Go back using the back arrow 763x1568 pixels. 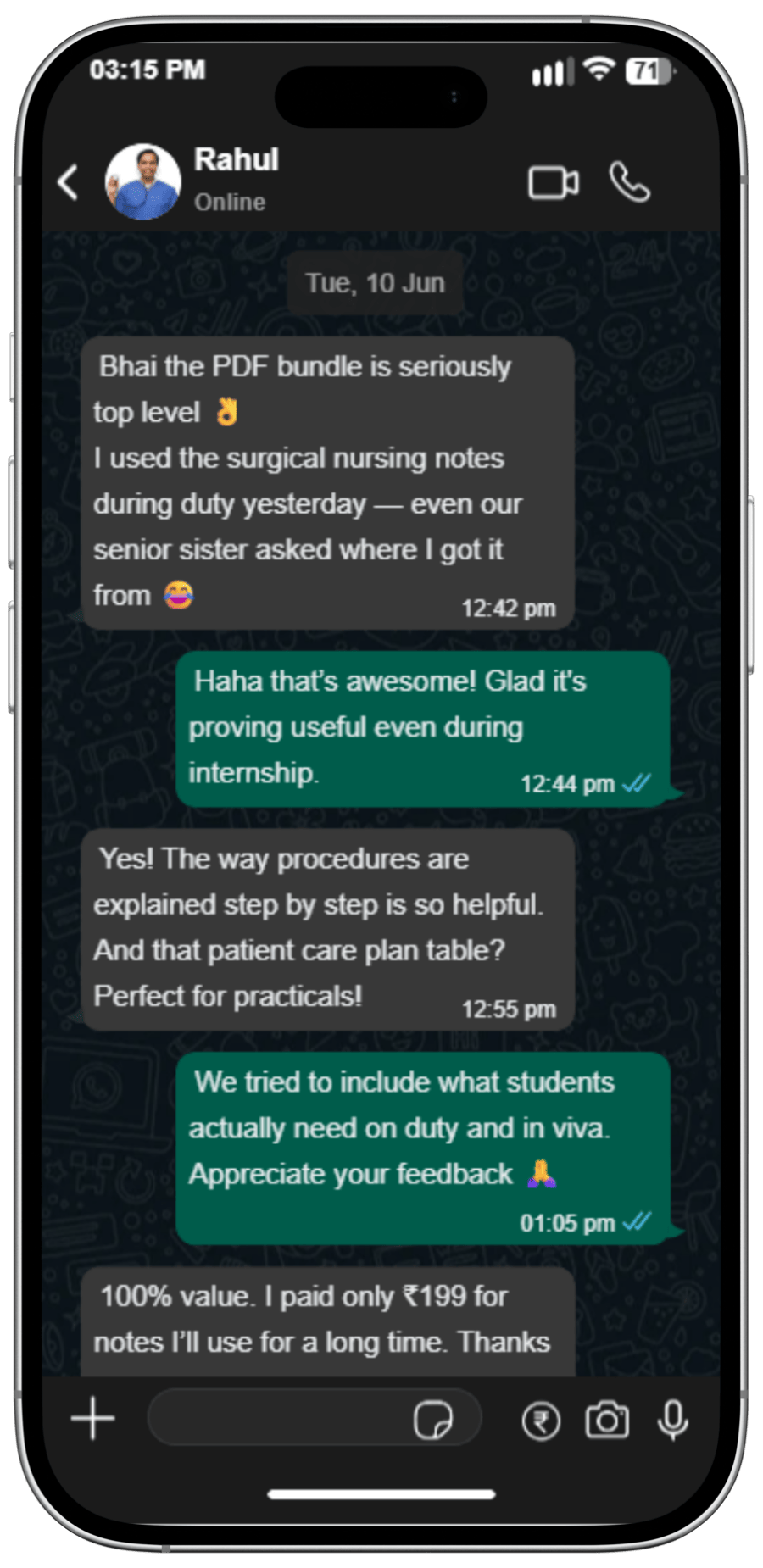[x=67, y=181]
